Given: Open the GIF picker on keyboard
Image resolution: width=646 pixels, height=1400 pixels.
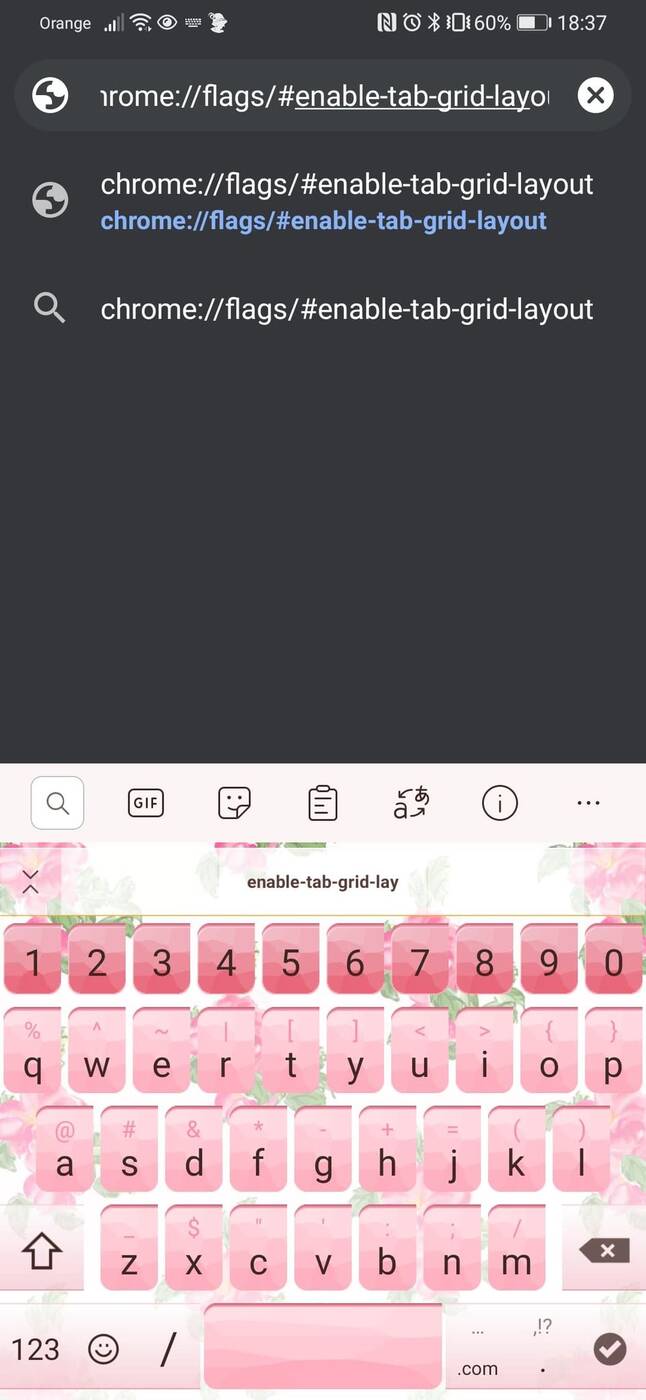Looking at the screenshot, I should [x=146, y=803].
